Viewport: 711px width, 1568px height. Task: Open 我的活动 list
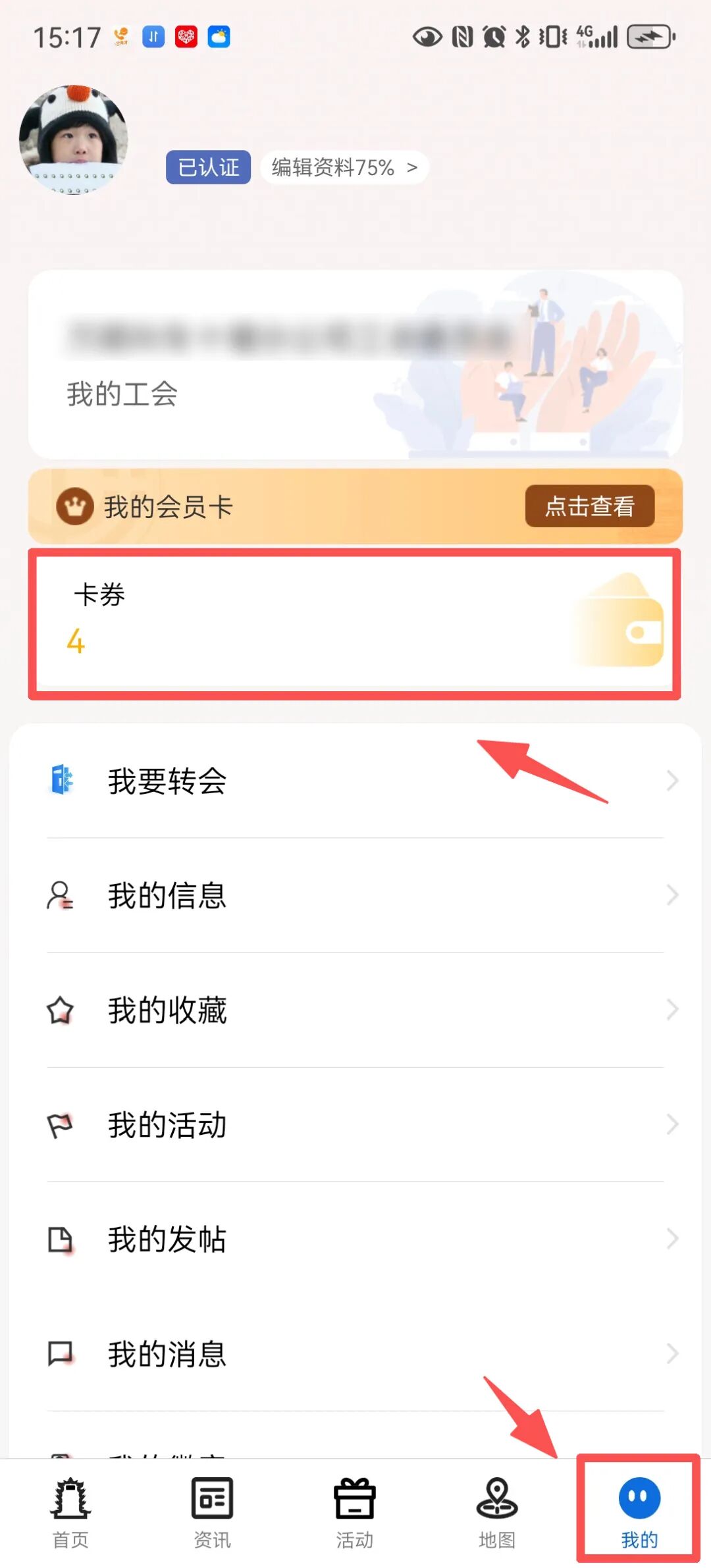point(355,1124)
